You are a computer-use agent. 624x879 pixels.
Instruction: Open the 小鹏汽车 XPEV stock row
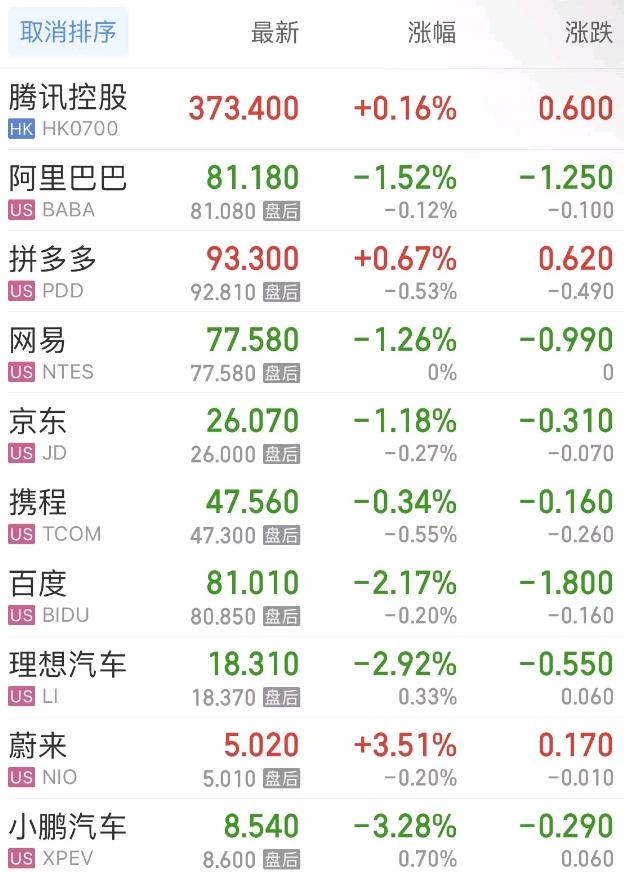69,839
